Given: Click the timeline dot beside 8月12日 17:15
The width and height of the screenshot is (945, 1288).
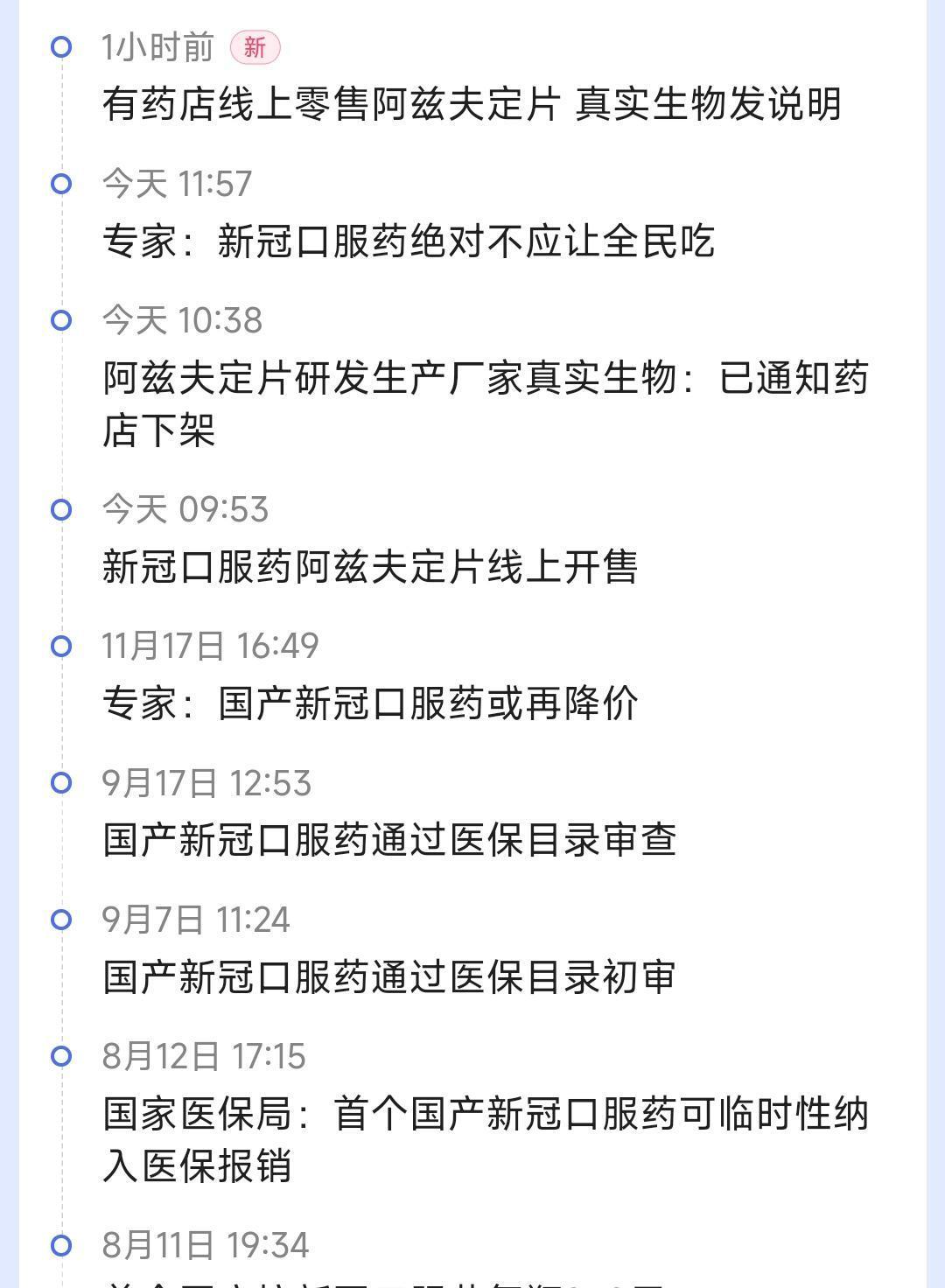Looking at the screenshot, I should click(x=61, y=1055).
